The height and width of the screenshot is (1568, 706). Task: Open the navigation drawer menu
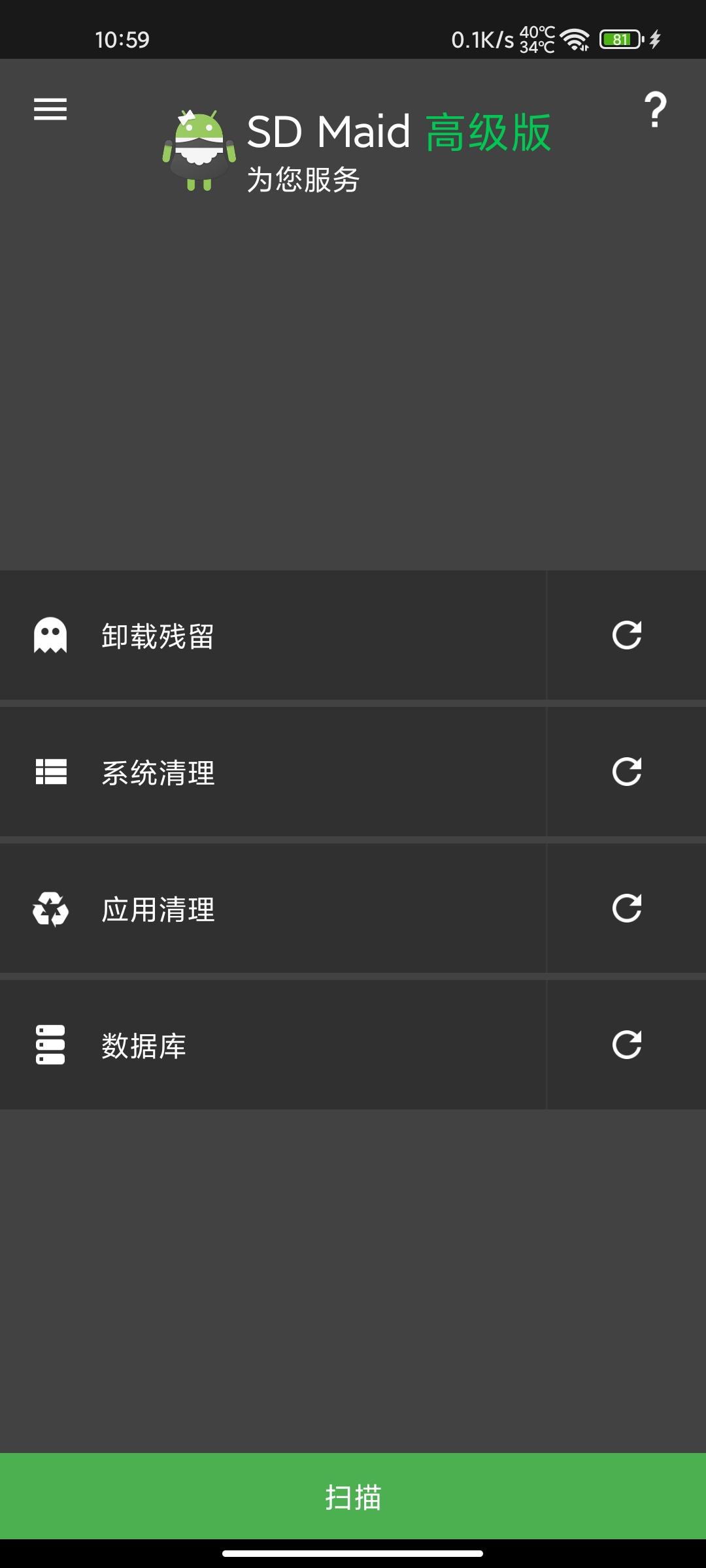click(x=50, y=108)
